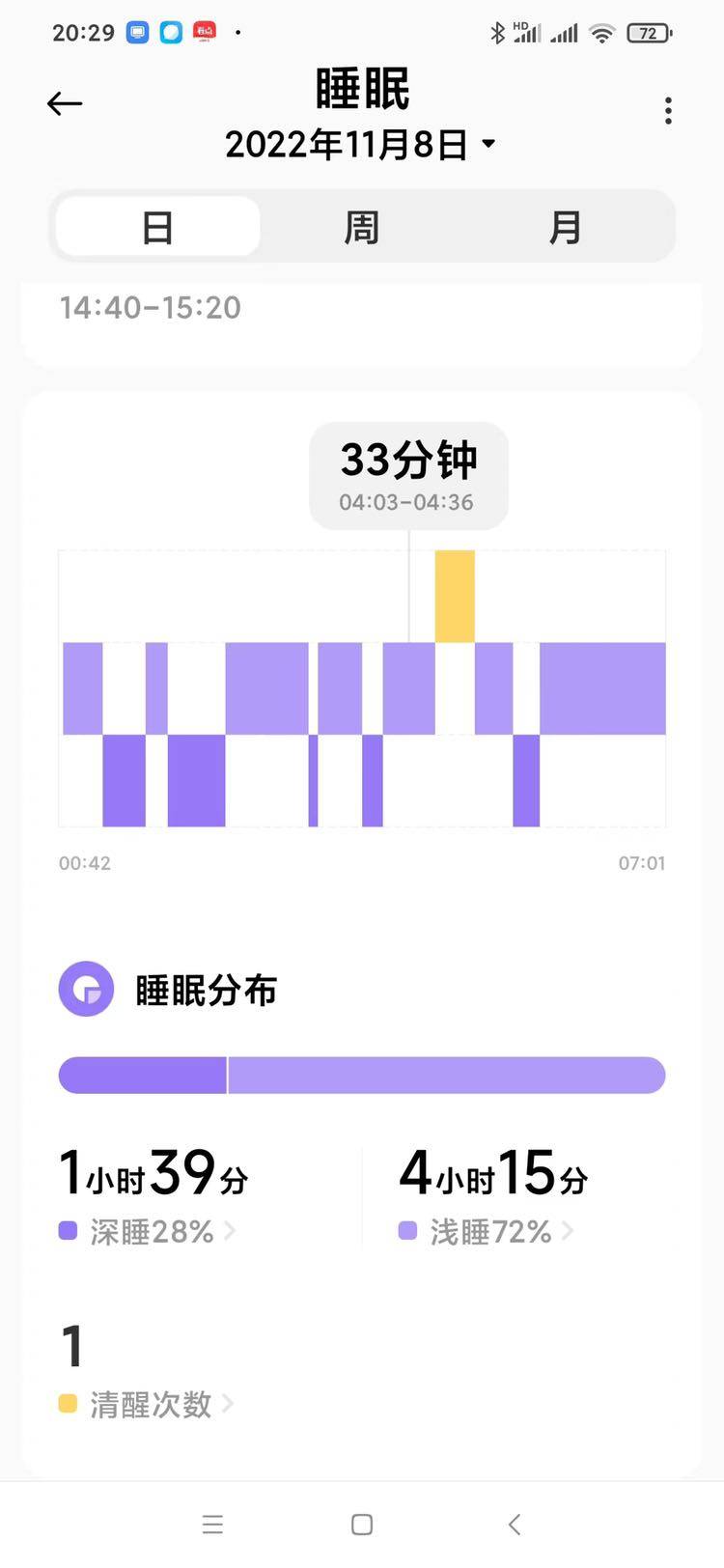724x1568 pixels.
Task: Open the three-dot overflow menu
Action: [x=668, y=111]
